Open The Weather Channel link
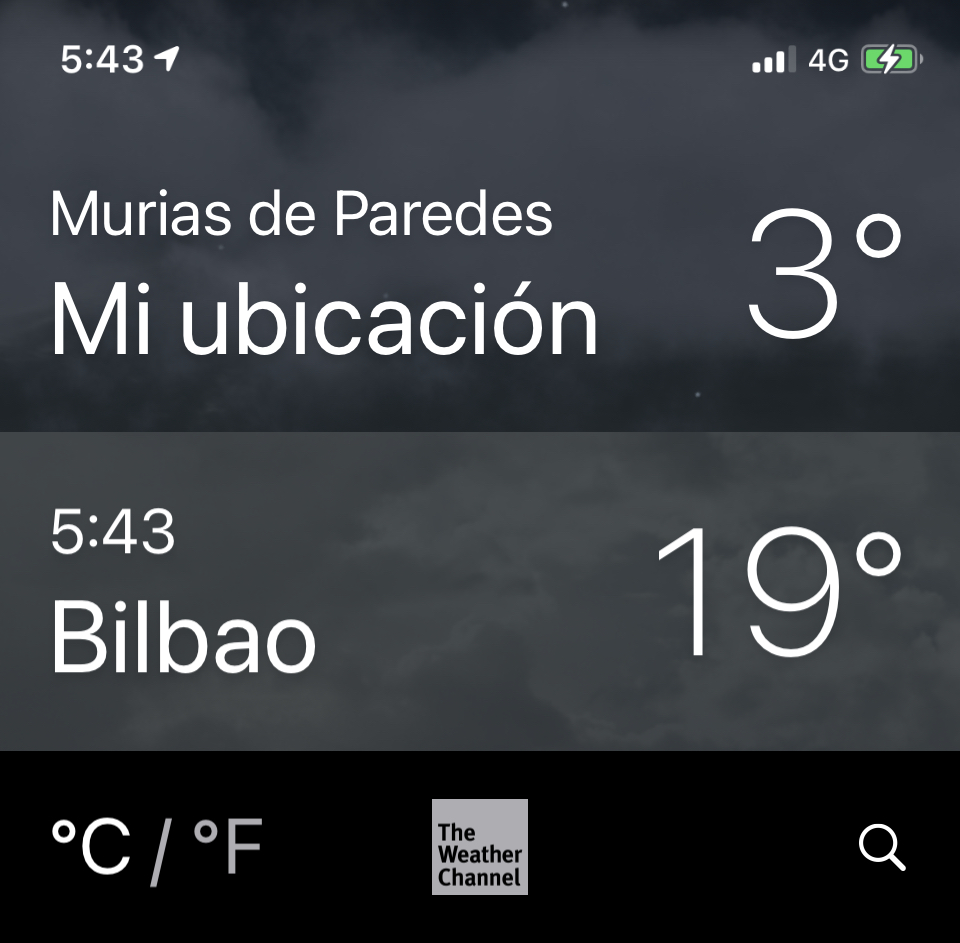The width and height of the screenshot is (960, 943). [x=480, y=847]
